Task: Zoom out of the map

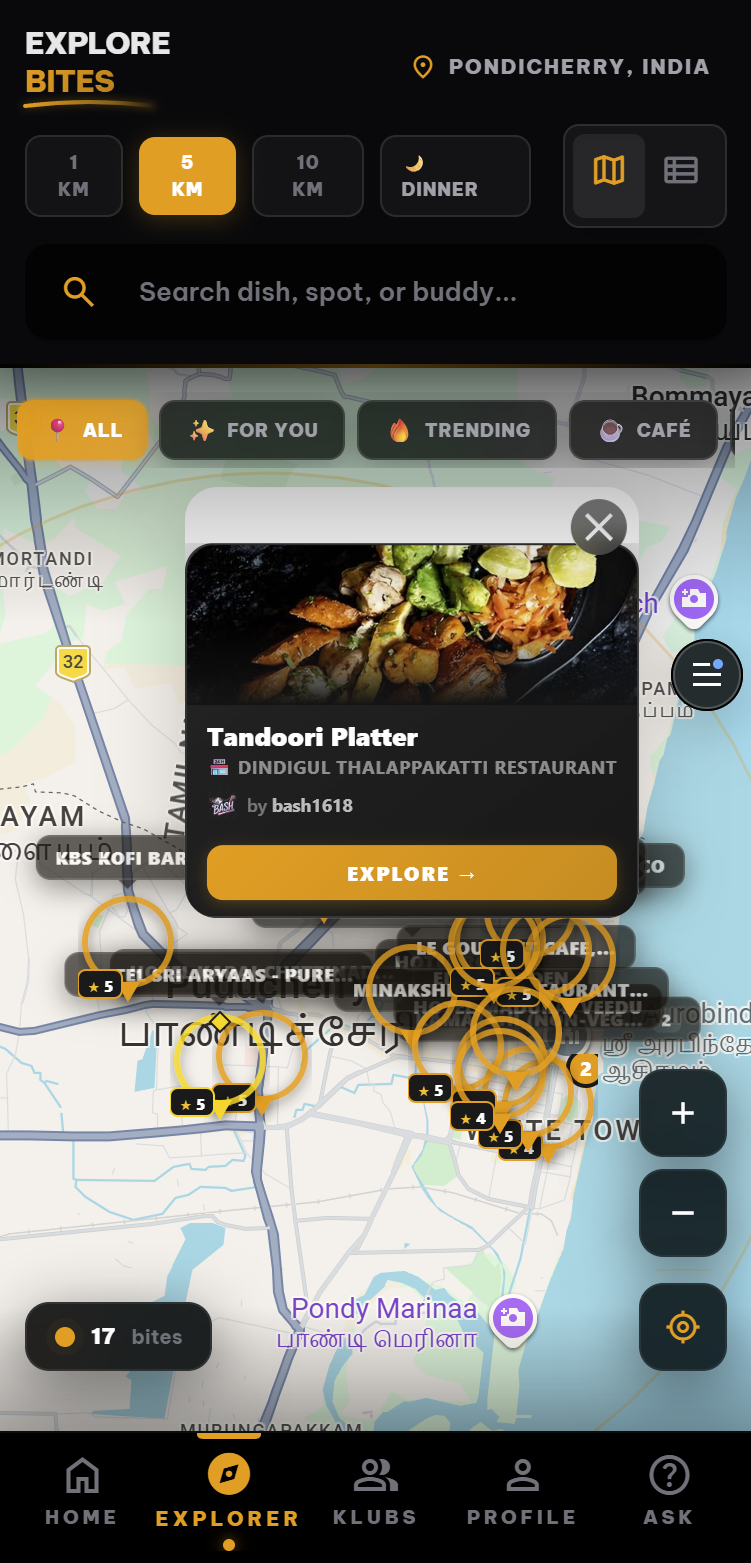Action: [682, 1213]
